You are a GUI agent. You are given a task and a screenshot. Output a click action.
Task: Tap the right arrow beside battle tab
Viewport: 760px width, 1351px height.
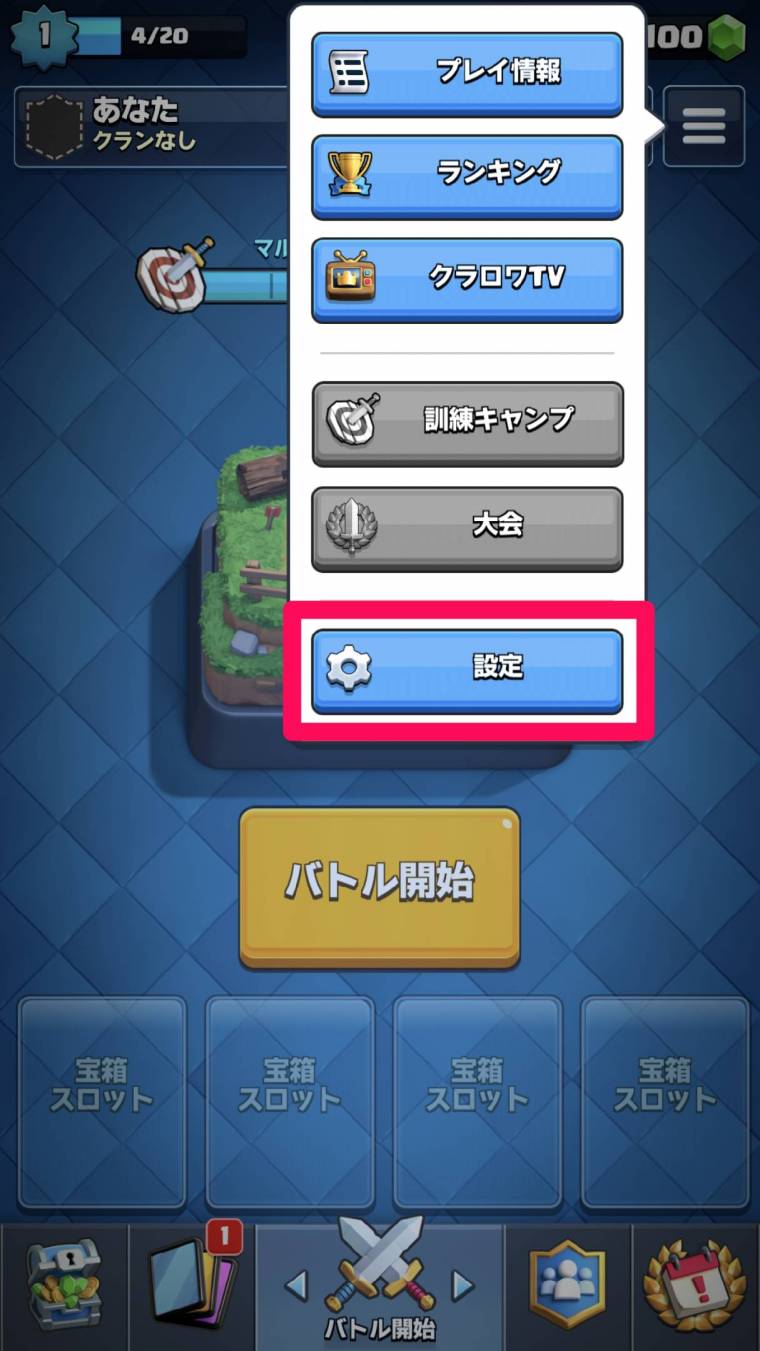462,1284
